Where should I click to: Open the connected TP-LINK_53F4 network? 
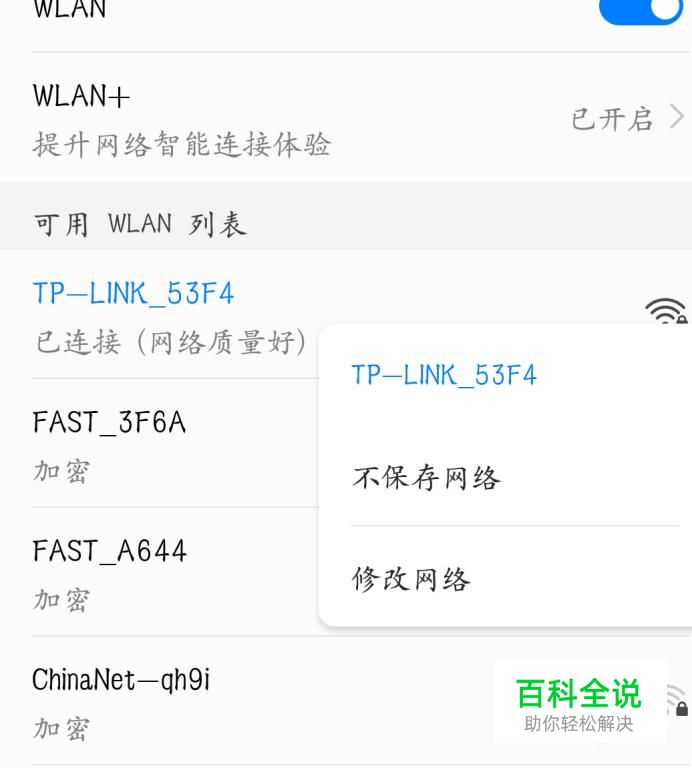click(170, 316)
